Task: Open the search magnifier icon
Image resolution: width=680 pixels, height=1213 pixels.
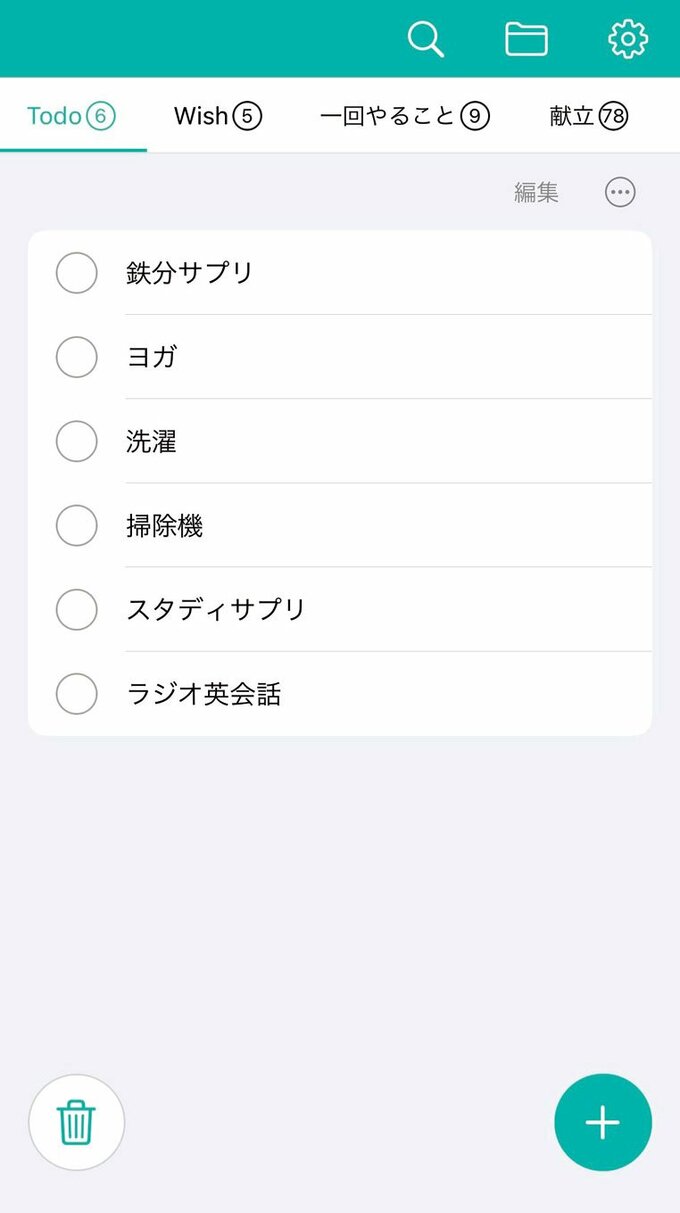Action: [425, 39]
